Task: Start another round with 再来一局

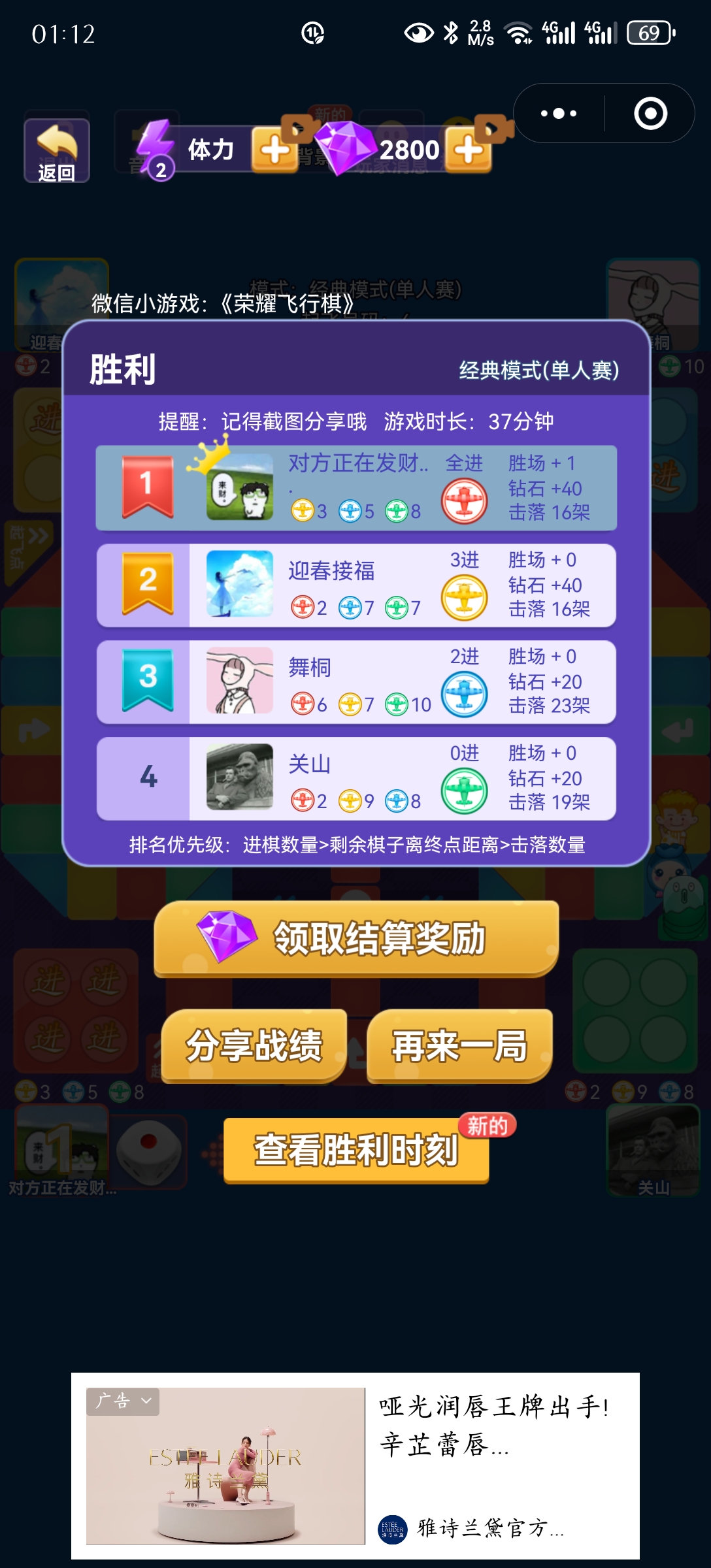Action: pyautogui.click(x=459, y=1045)
